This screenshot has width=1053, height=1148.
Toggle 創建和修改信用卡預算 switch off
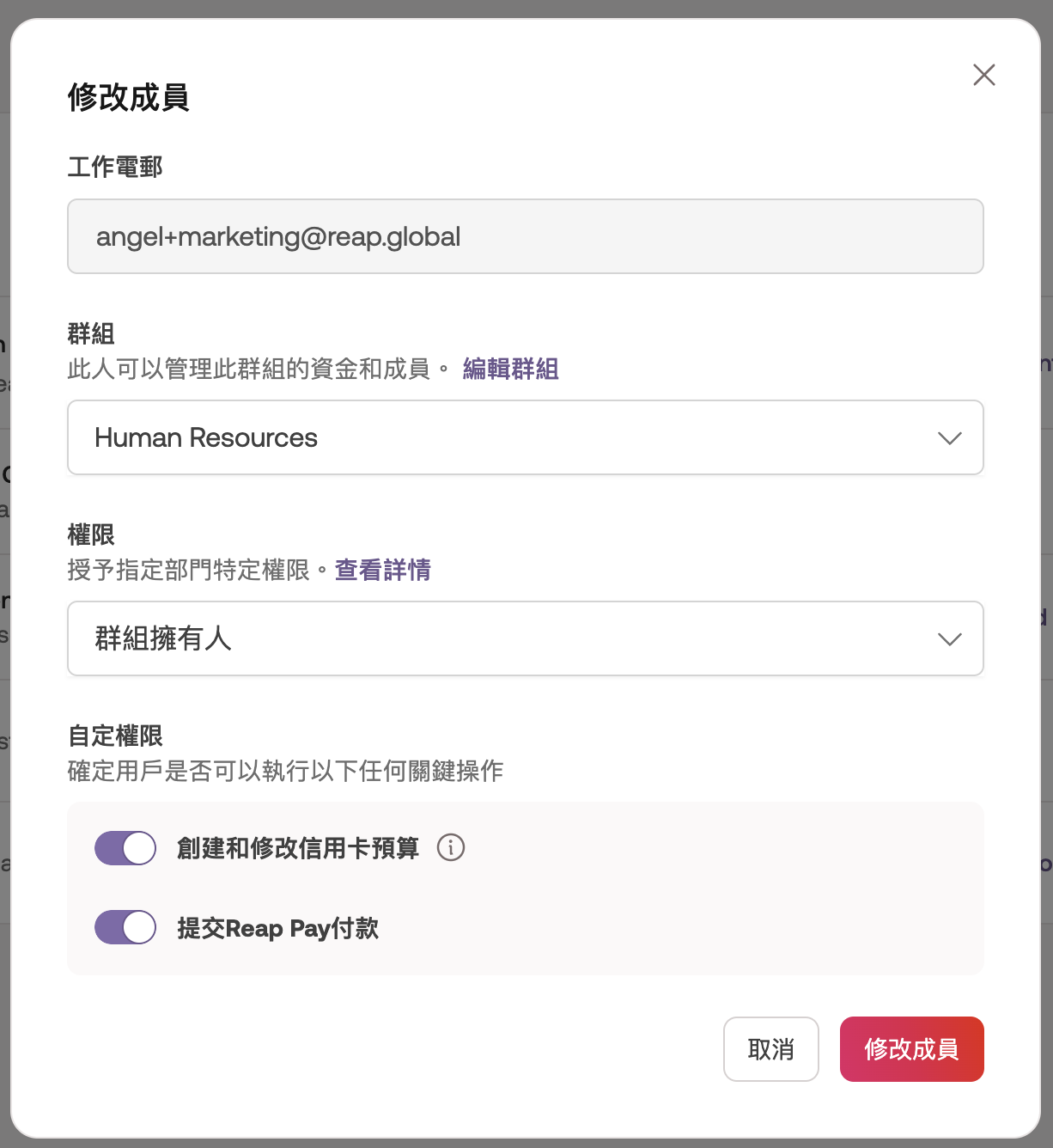[x=125, y=848]
